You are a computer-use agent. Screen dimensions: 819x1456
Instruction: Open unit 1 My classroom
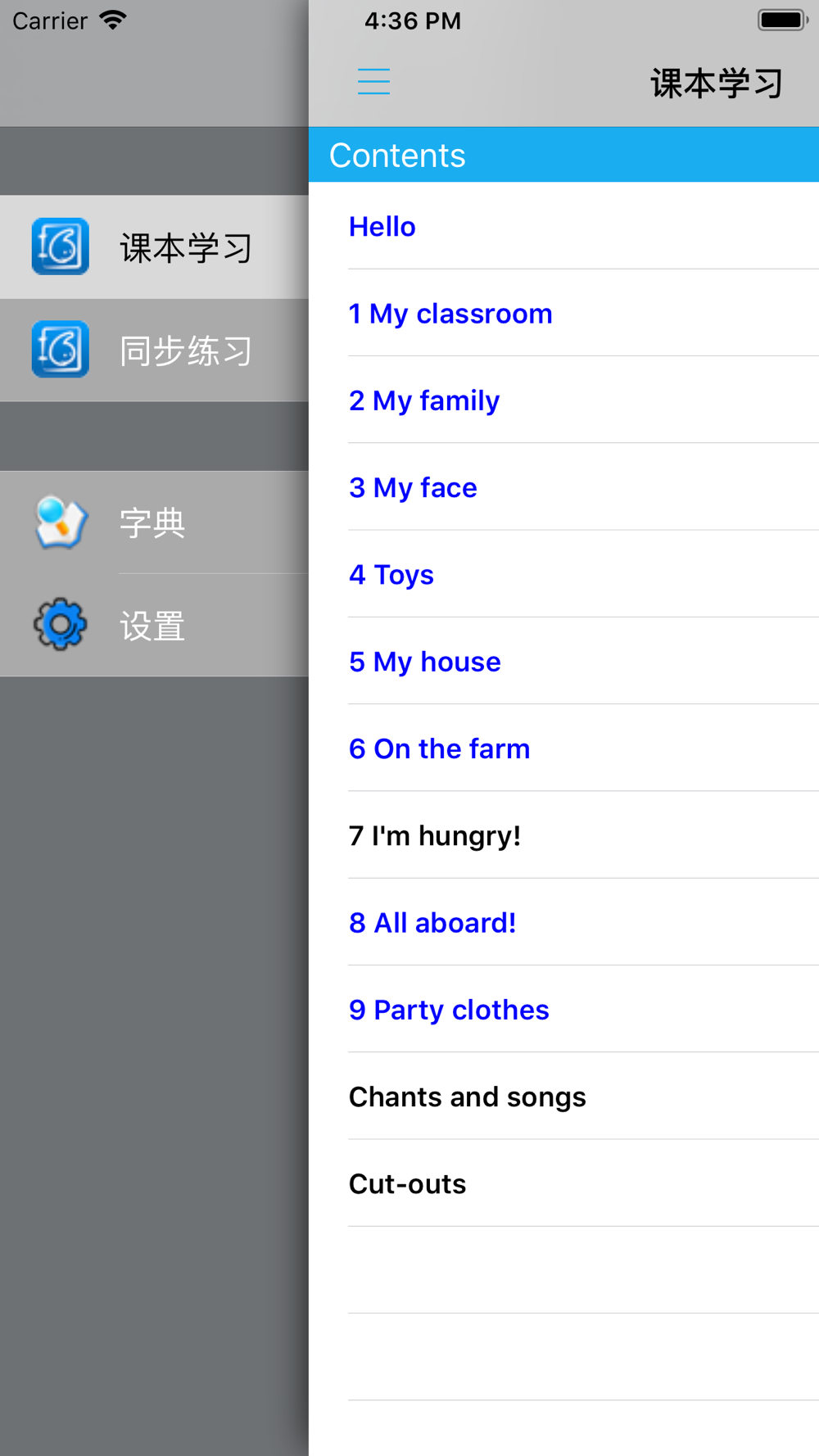563,313
